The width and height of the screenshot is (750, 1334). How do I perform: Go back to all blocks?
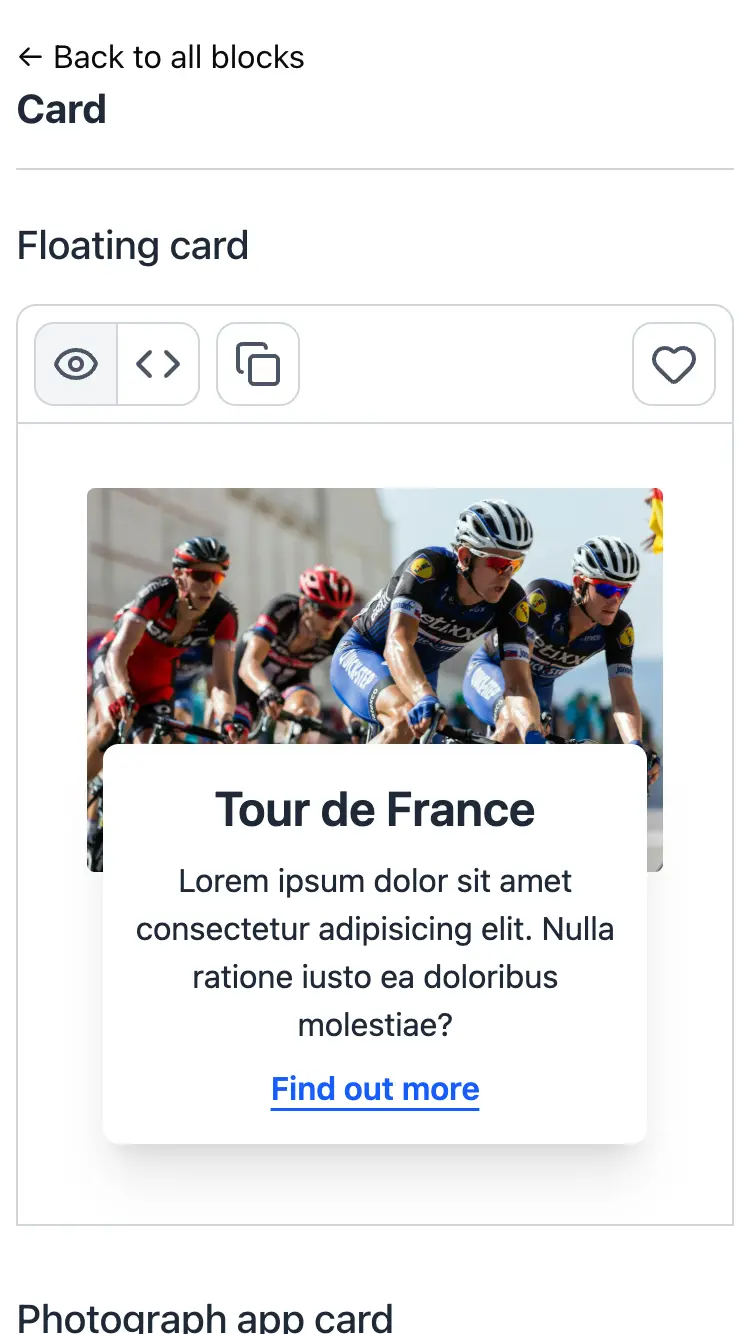coord(161,58)
